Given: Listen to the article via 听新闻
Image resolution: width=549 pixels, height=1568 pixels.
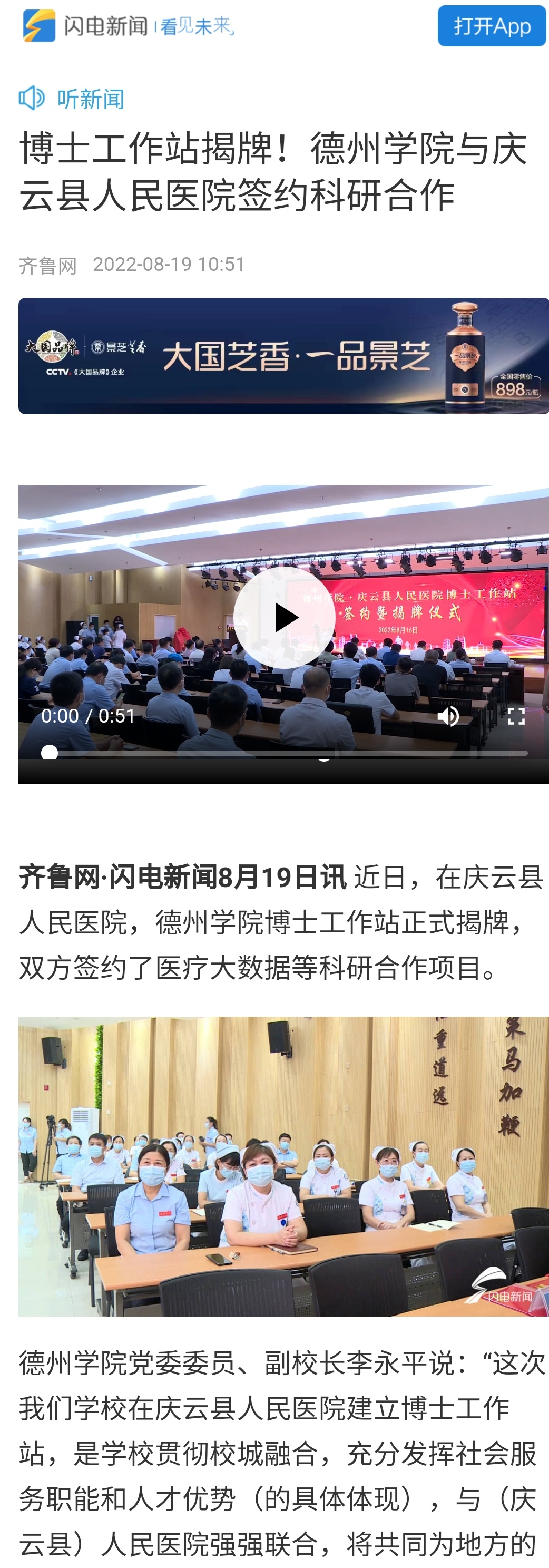Looking at the screenshot, I should (x=72, y=99).
